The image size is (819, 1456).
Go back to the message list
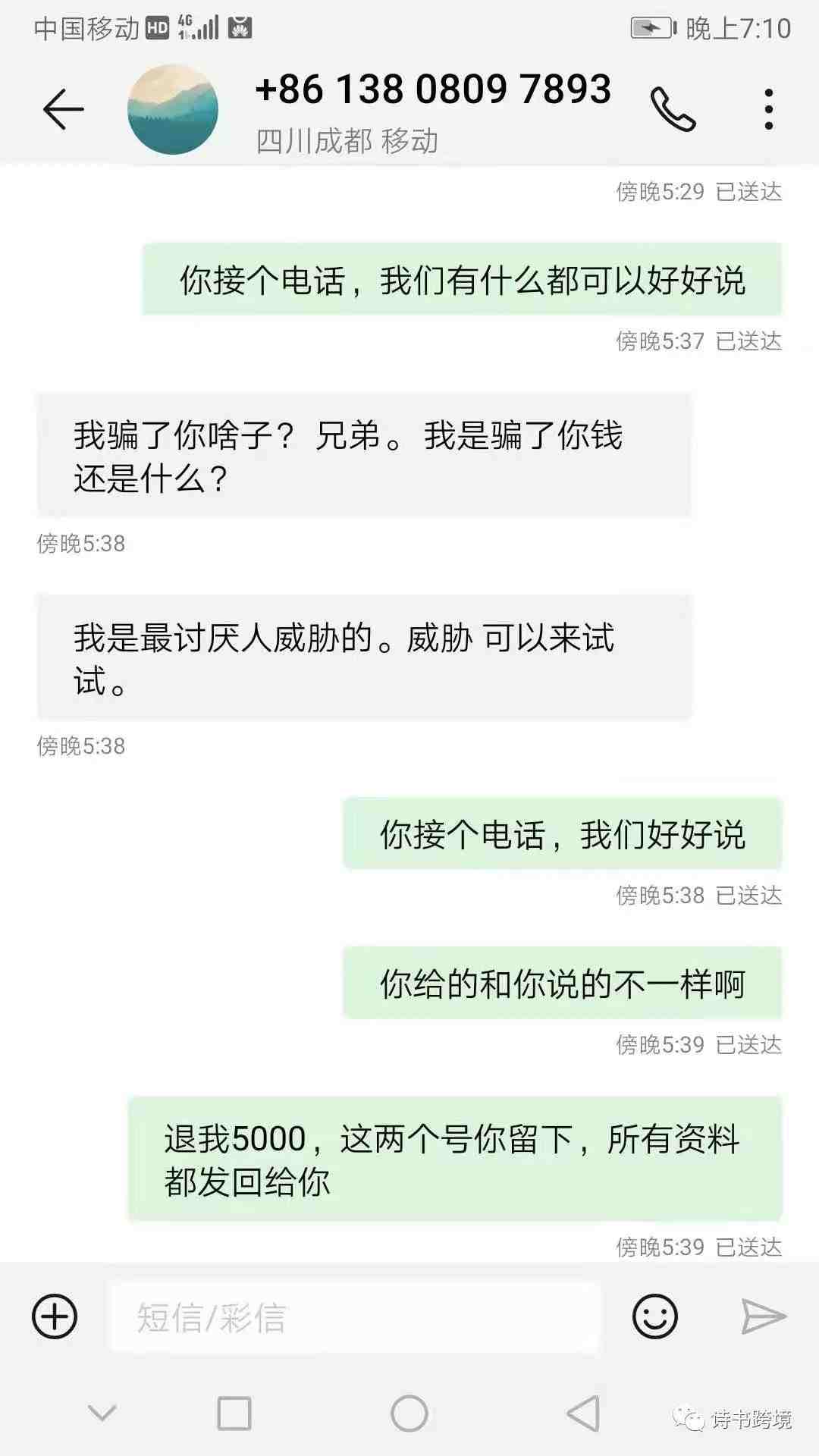(63, 109)
